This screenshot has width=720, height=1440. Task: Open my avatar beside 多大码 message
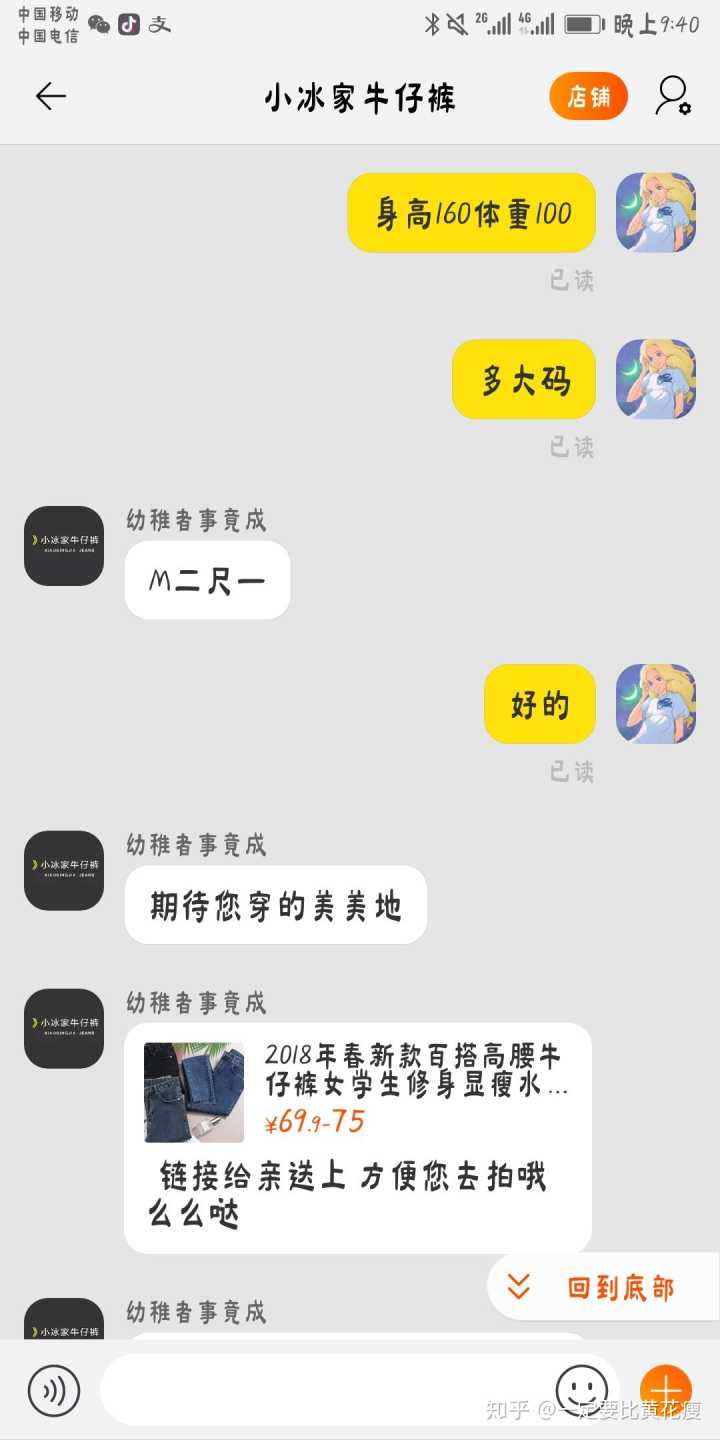tap(655, 379)
